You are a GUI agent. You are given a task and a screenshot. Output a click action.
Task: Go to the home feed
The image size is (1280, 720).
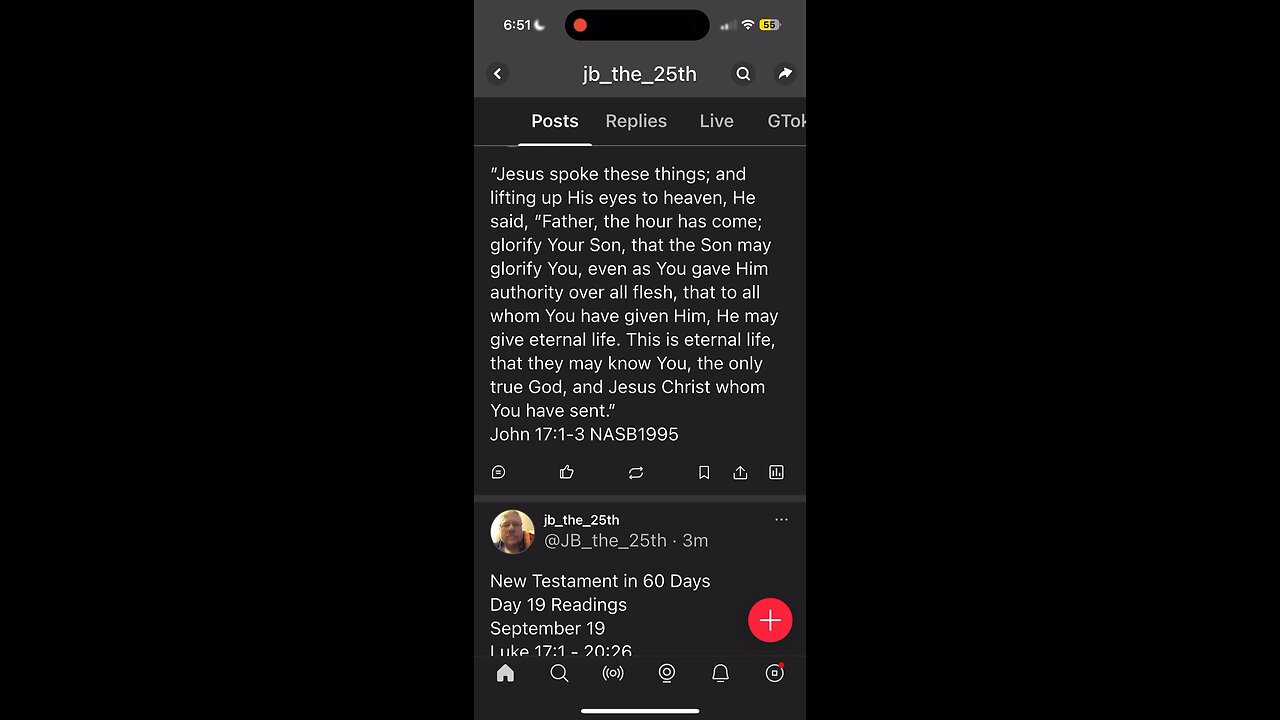[506, 673]
